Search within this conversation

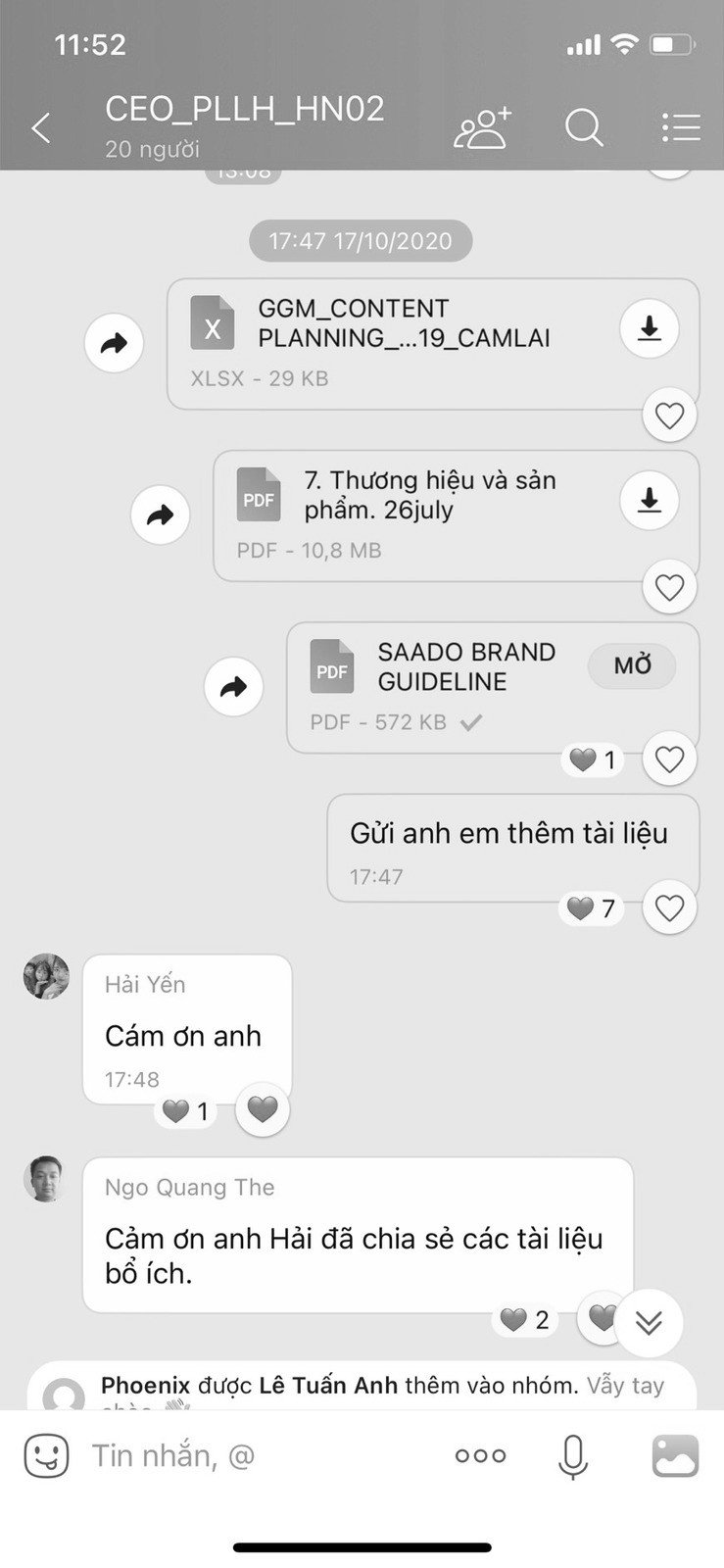coord(584,127)
